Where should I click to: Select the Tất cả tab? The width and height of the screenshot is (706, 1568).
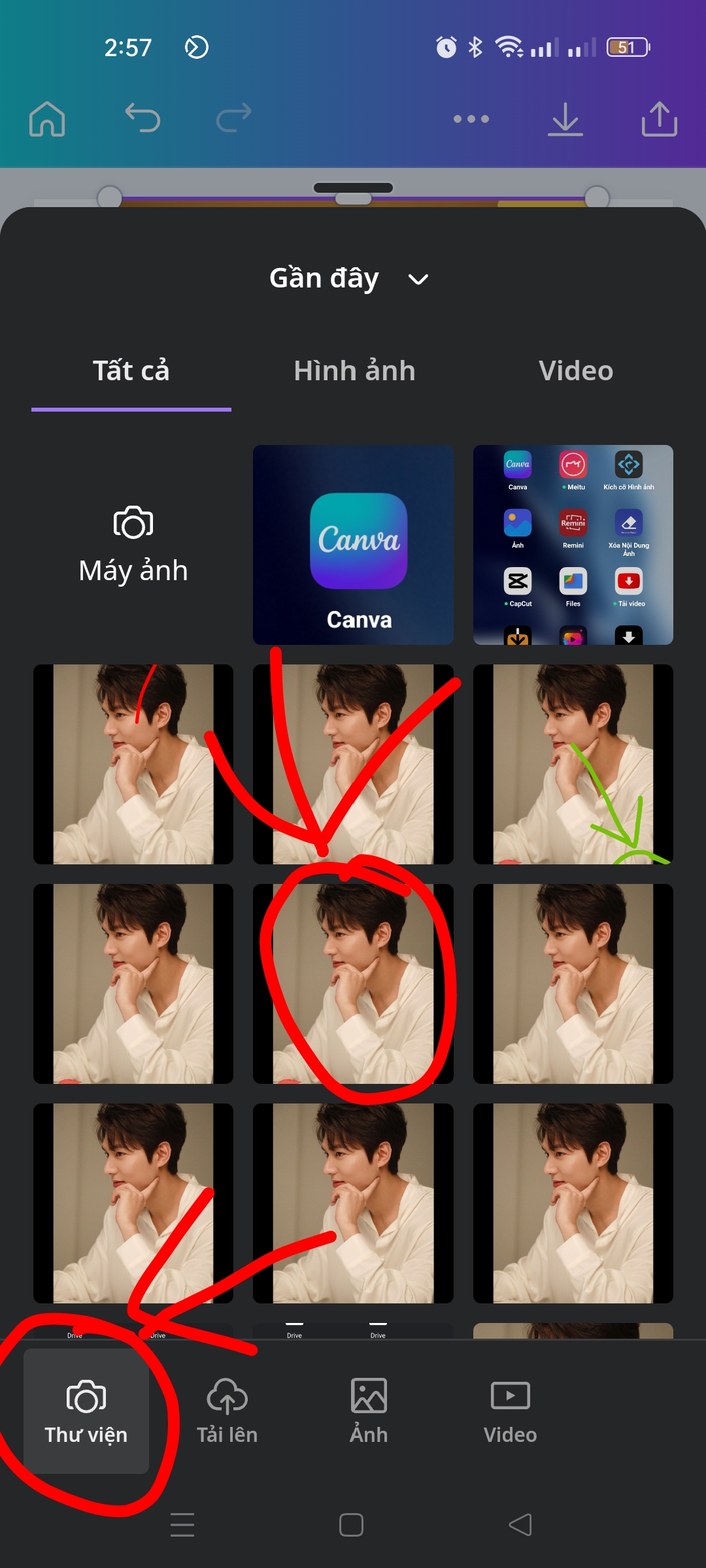click(x=131, y=371)
